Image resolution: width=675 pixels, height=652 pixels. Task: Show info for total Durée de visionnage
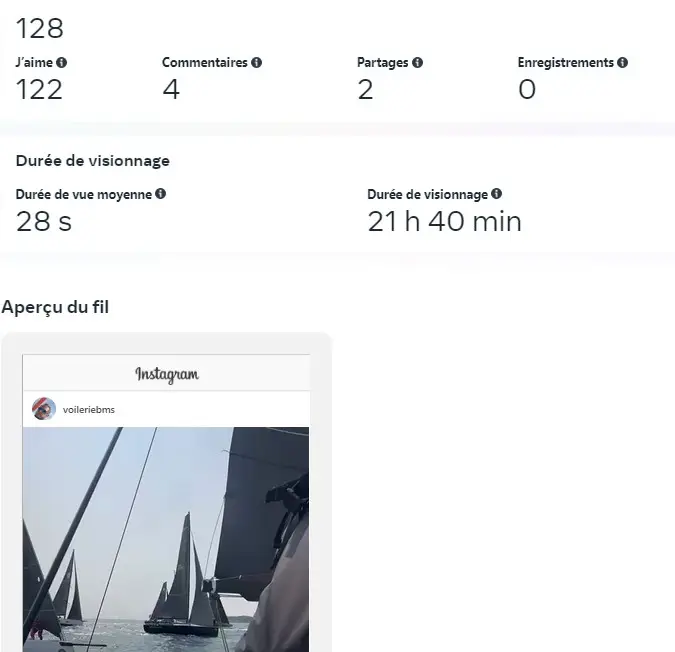[497, 195]
